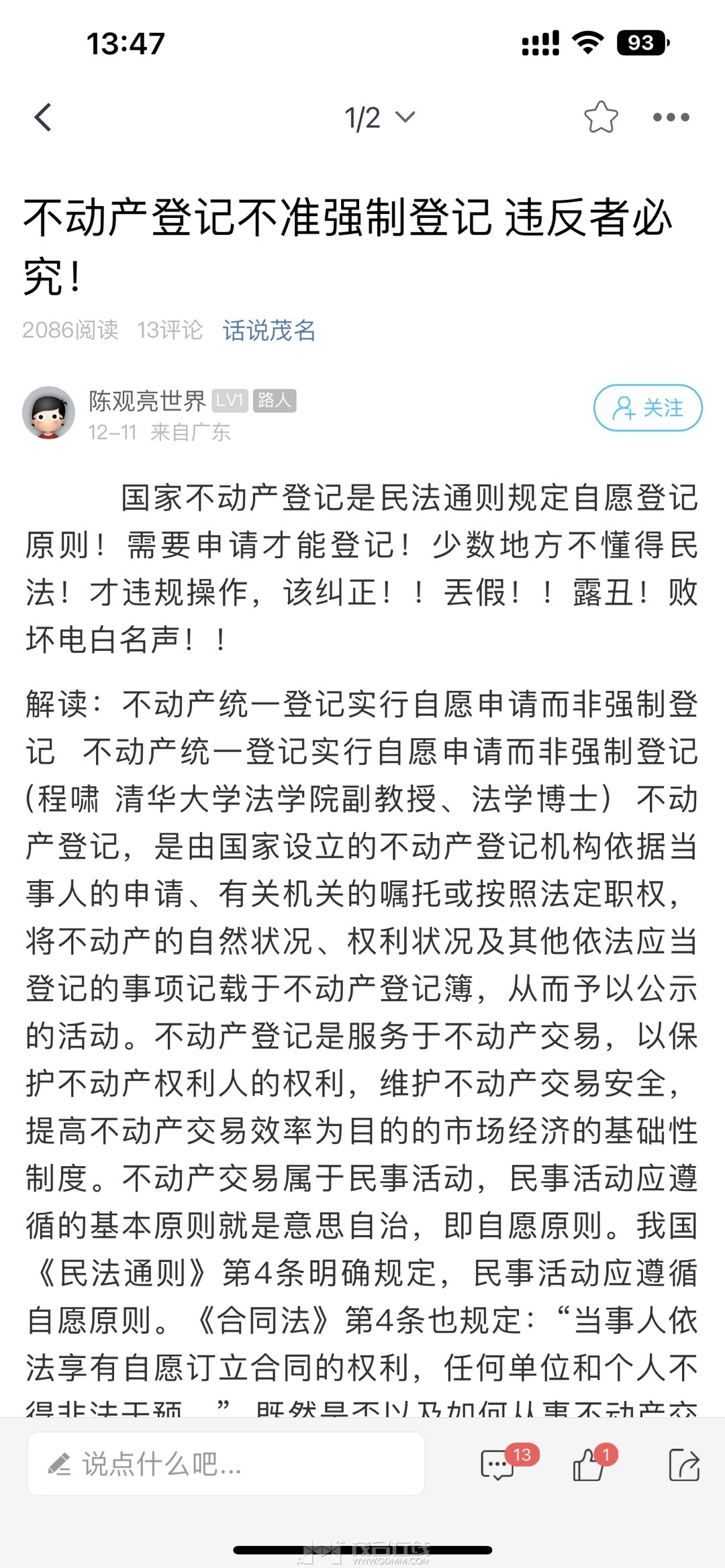Open the 话说茂名 board link
Screen dimensions: 725x1568
[269, 330]
